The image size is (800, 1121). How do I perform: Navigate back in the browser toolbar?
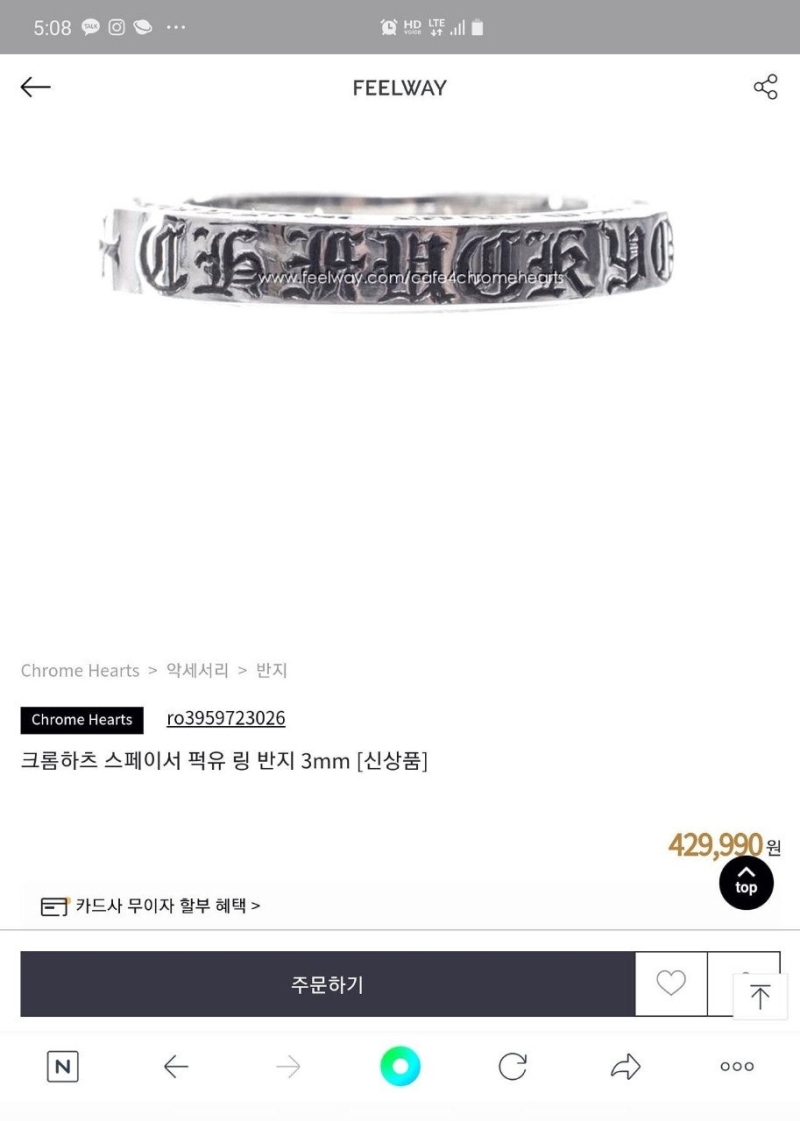coord(176,1067)
